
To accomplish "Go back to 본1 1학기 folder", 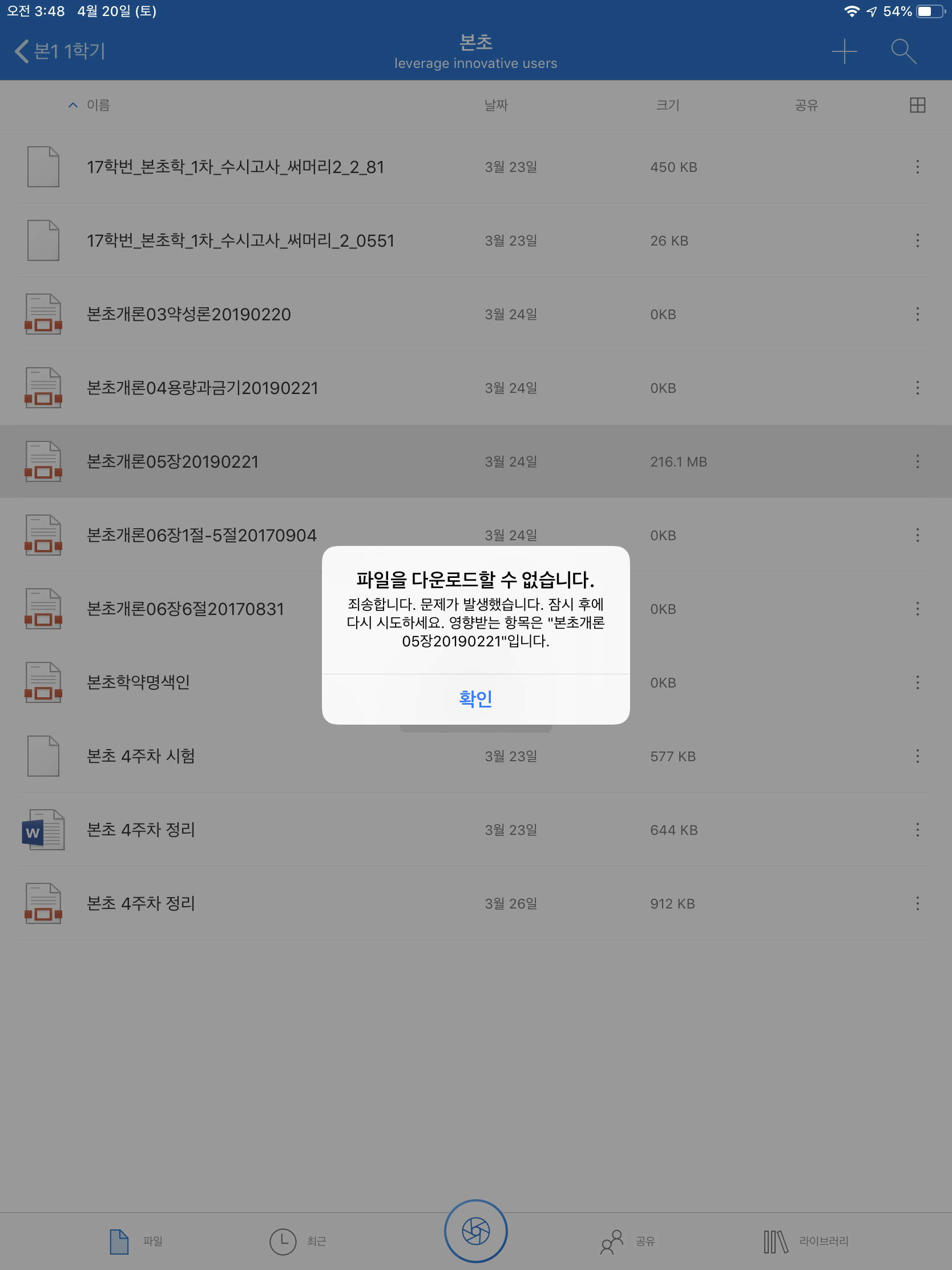I will [x=60, y=51].
